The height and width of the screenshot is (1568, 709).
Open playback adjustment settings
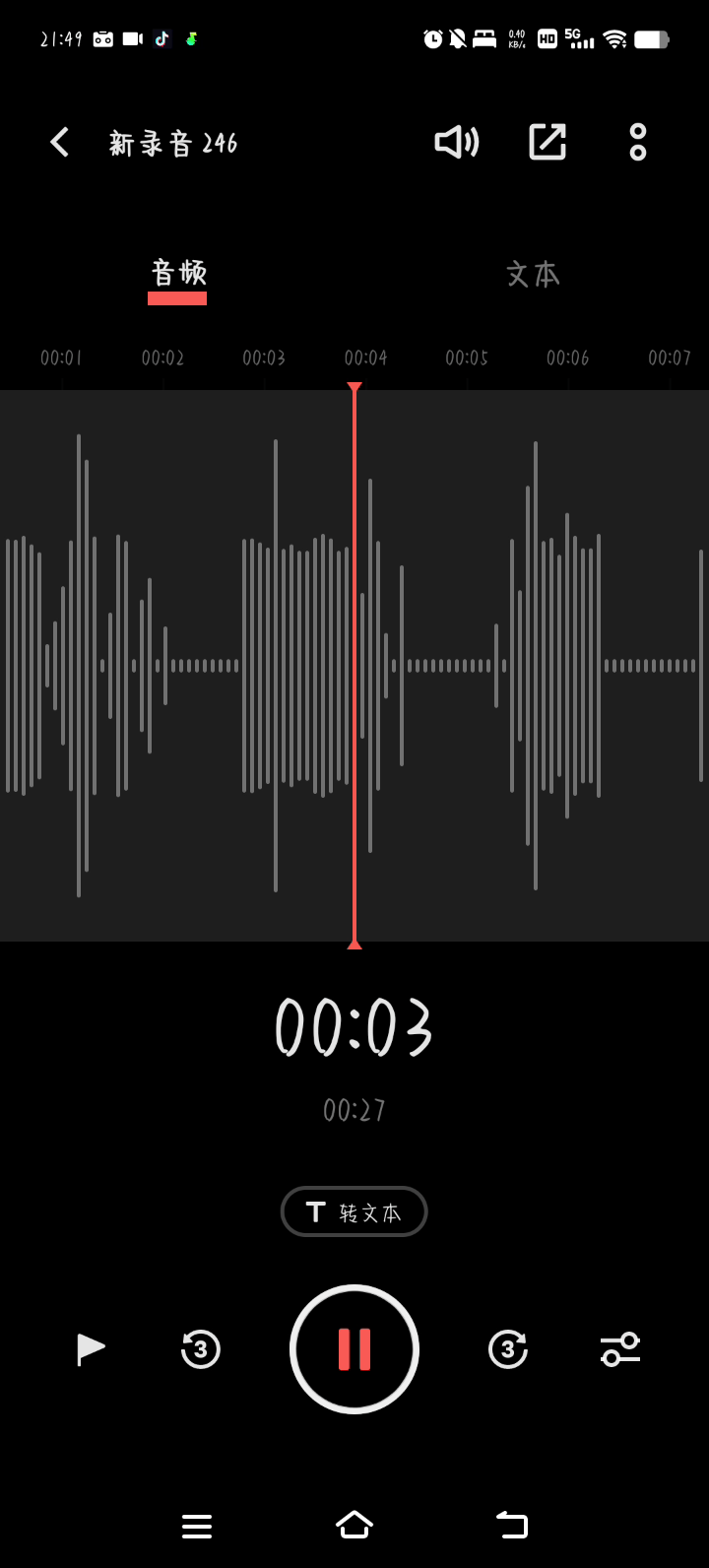click(620, 1349)
